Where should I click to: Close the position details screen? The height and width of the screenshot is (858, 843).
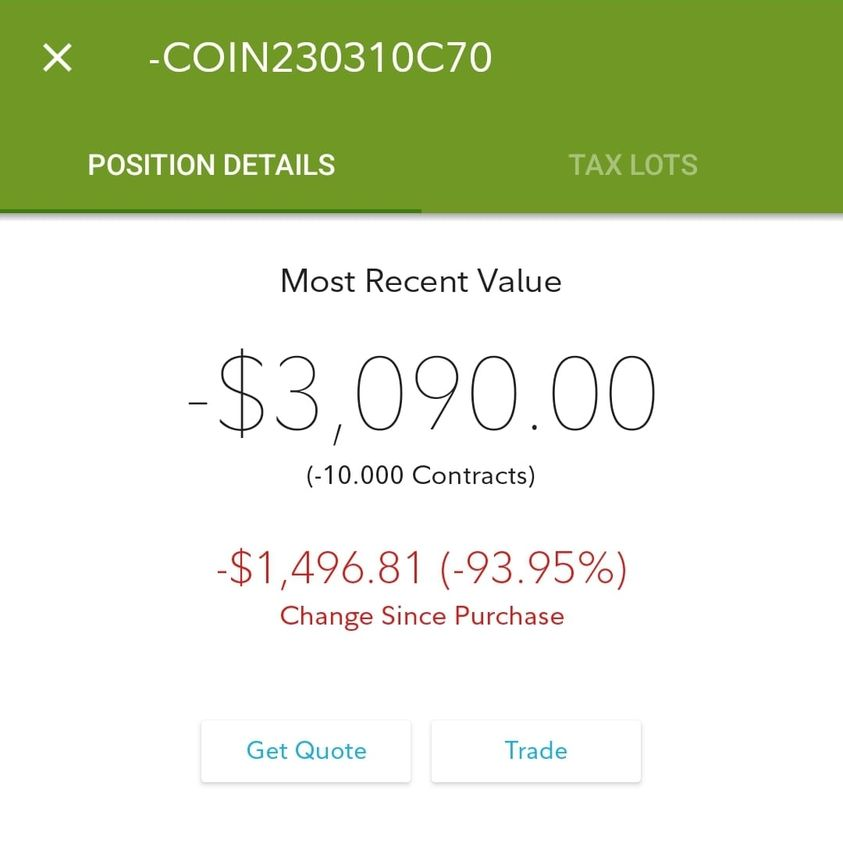pos(58,58)
